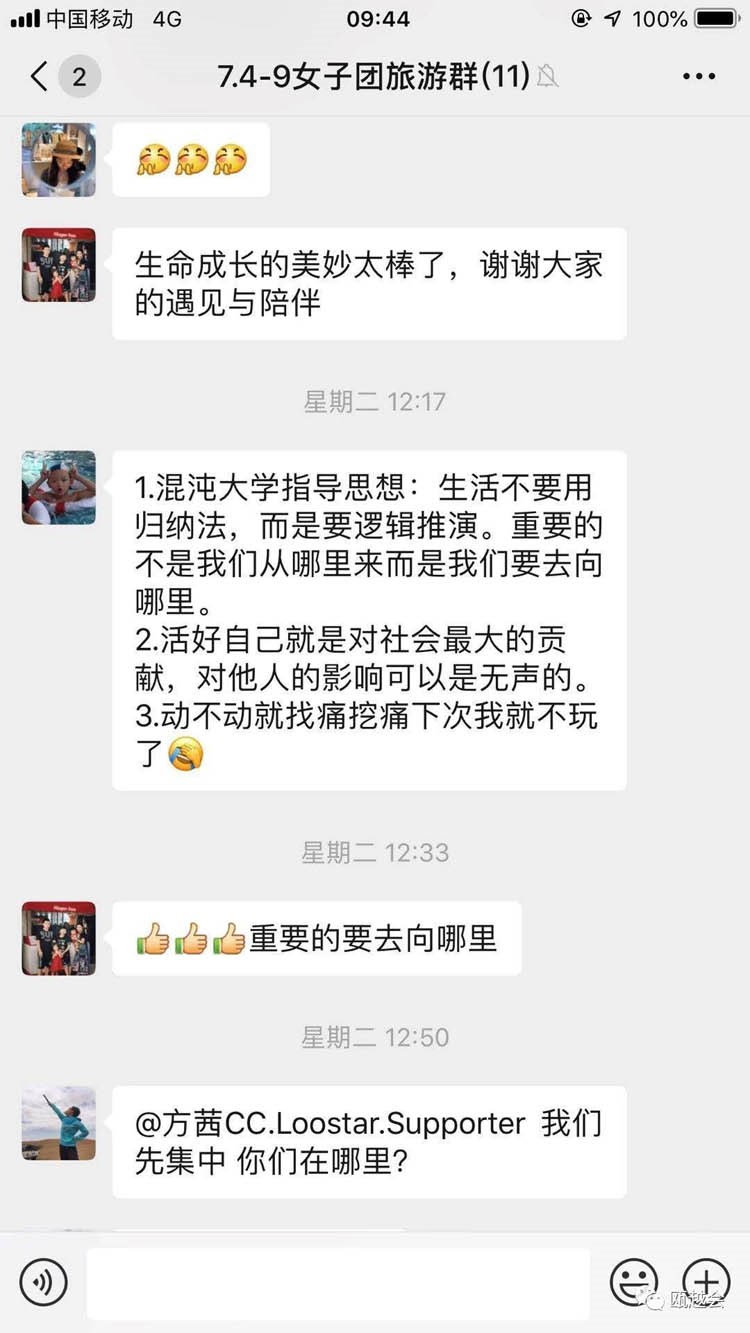
Task: Switch to voice message input
Action: (x=43, y=1281)
